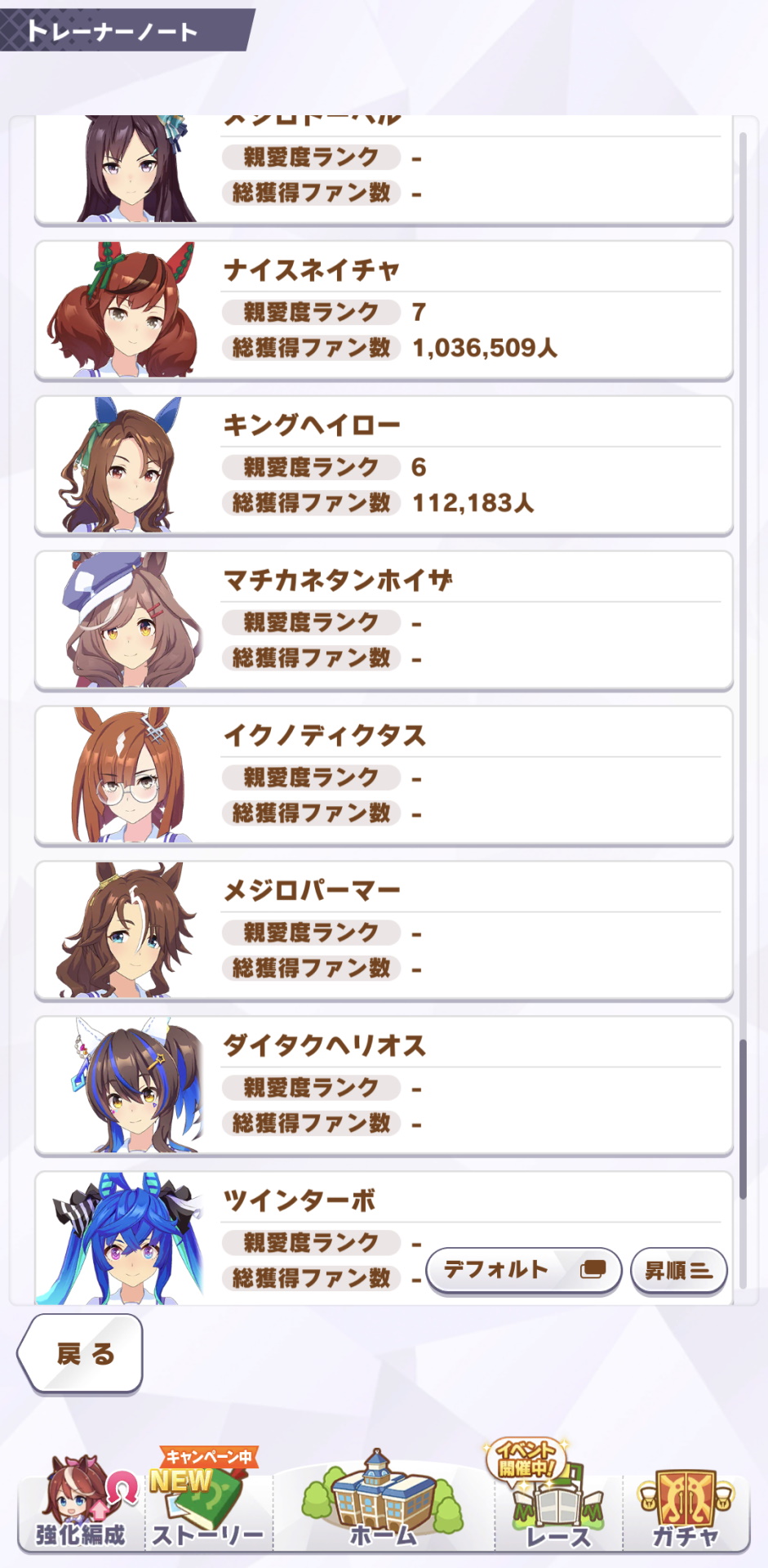Open the デフォルト sort options

(x=523, y=1269)
